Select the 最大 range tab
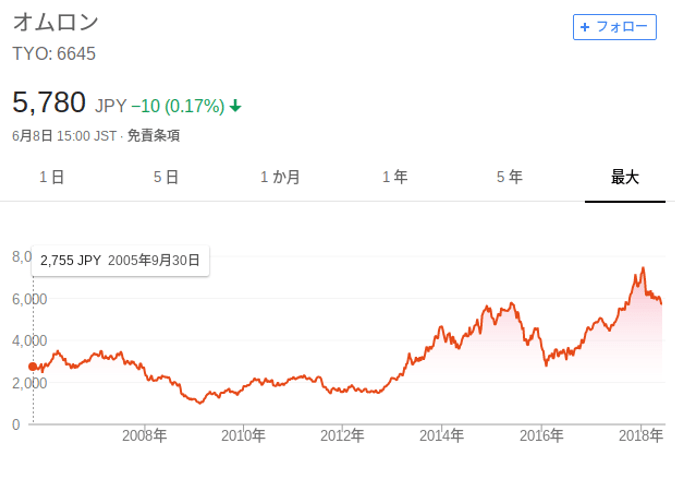 click(x=624, y=177)
